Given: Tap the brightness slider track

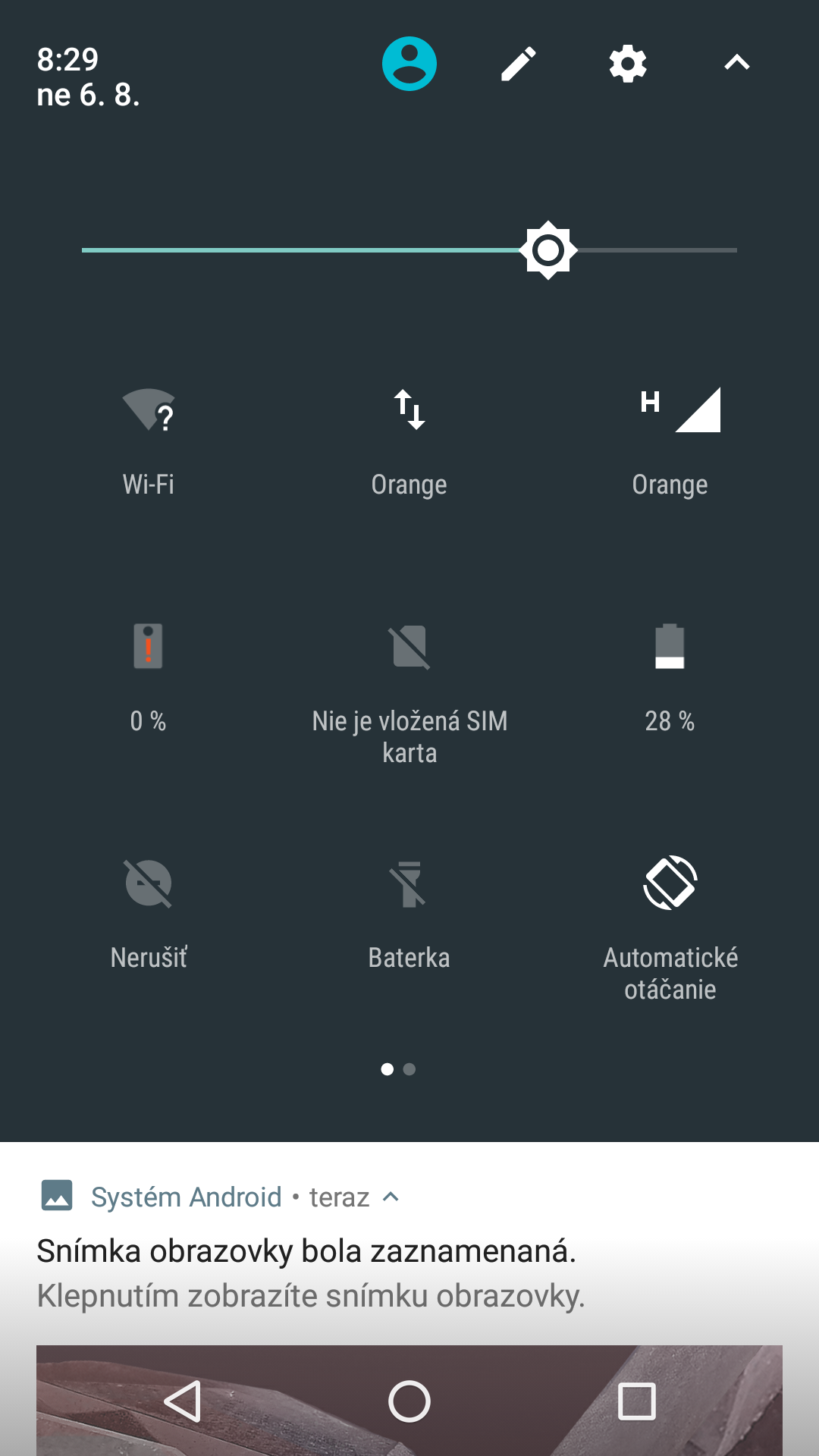Looking at the screenshot, I should tap(409, 250).
